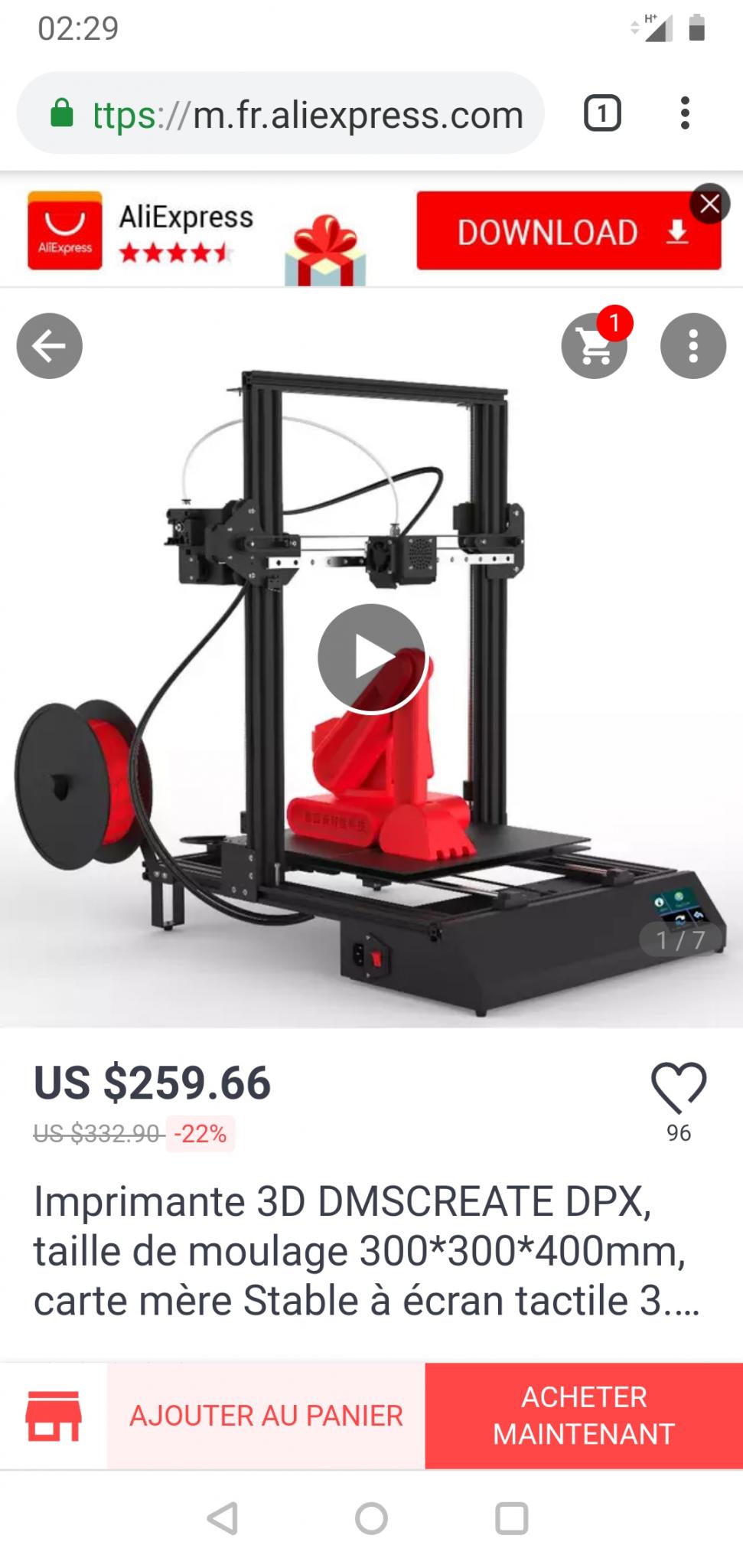743x1568 pixels.
Task: Go back with the page arrow
Action: point(50,346)
